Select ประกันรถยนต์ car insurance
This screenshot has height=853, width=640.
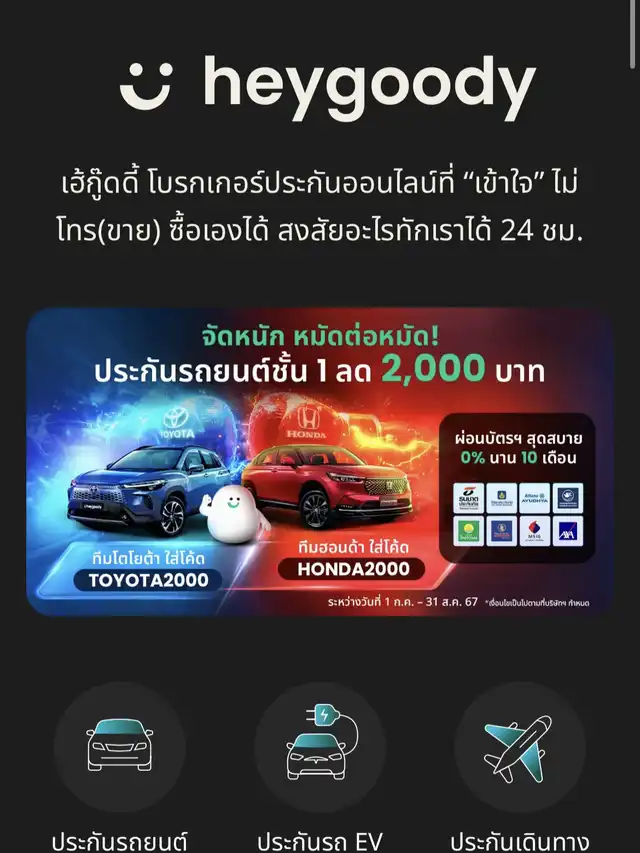pyautogui.click(x=120, y=747)
